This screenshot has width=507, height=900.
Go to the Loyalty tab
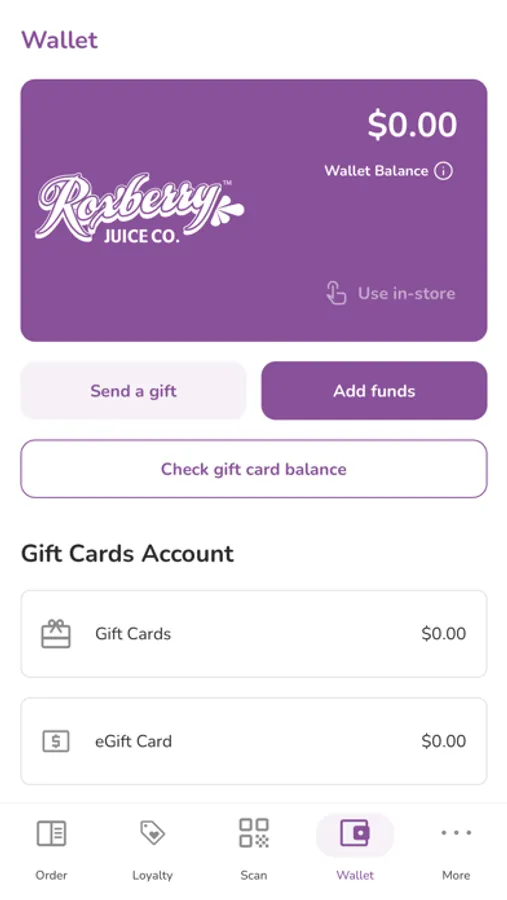(153, 849)
